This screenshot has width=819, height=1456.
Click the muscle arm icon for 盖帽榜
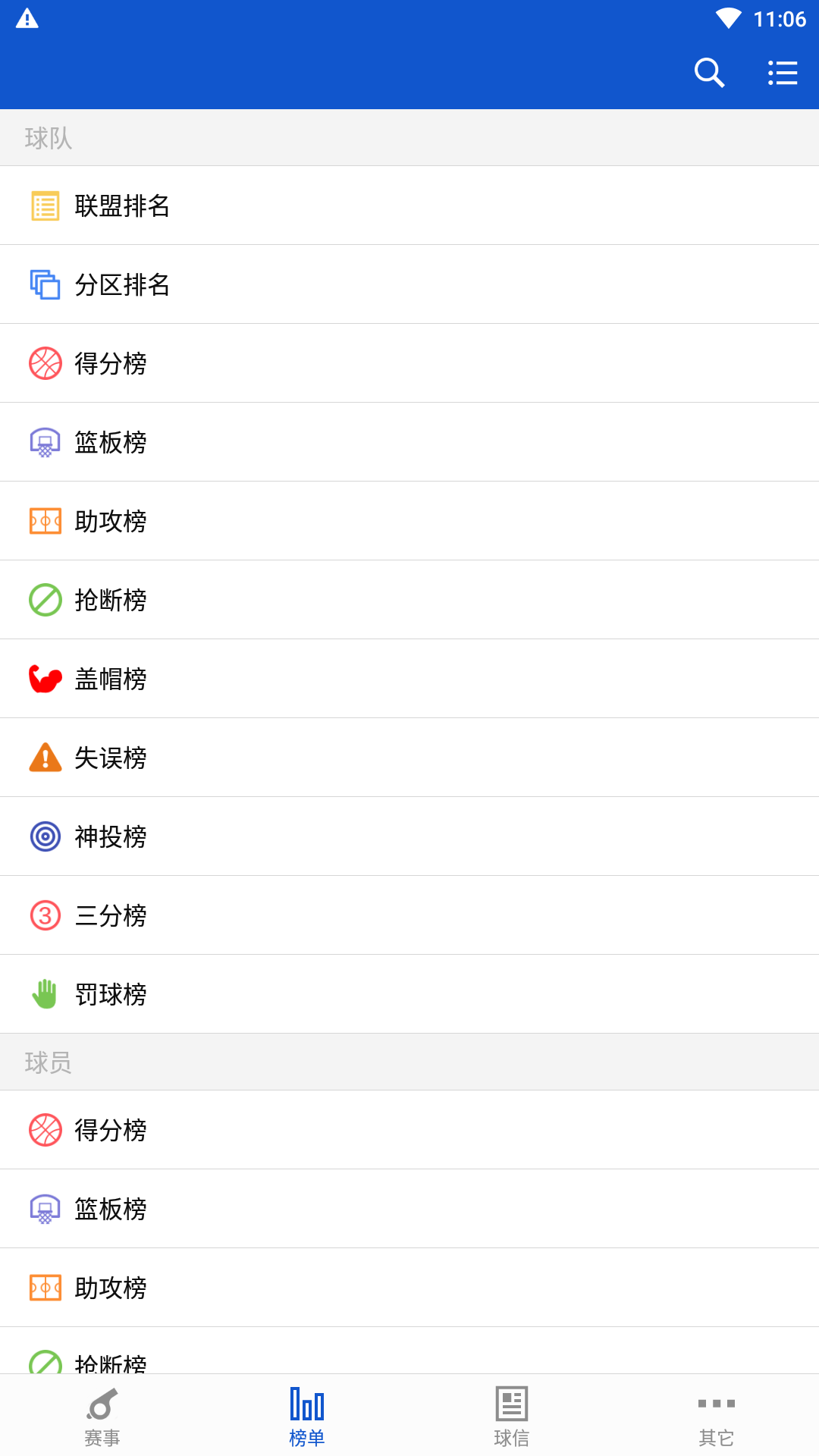pos(45,679)
